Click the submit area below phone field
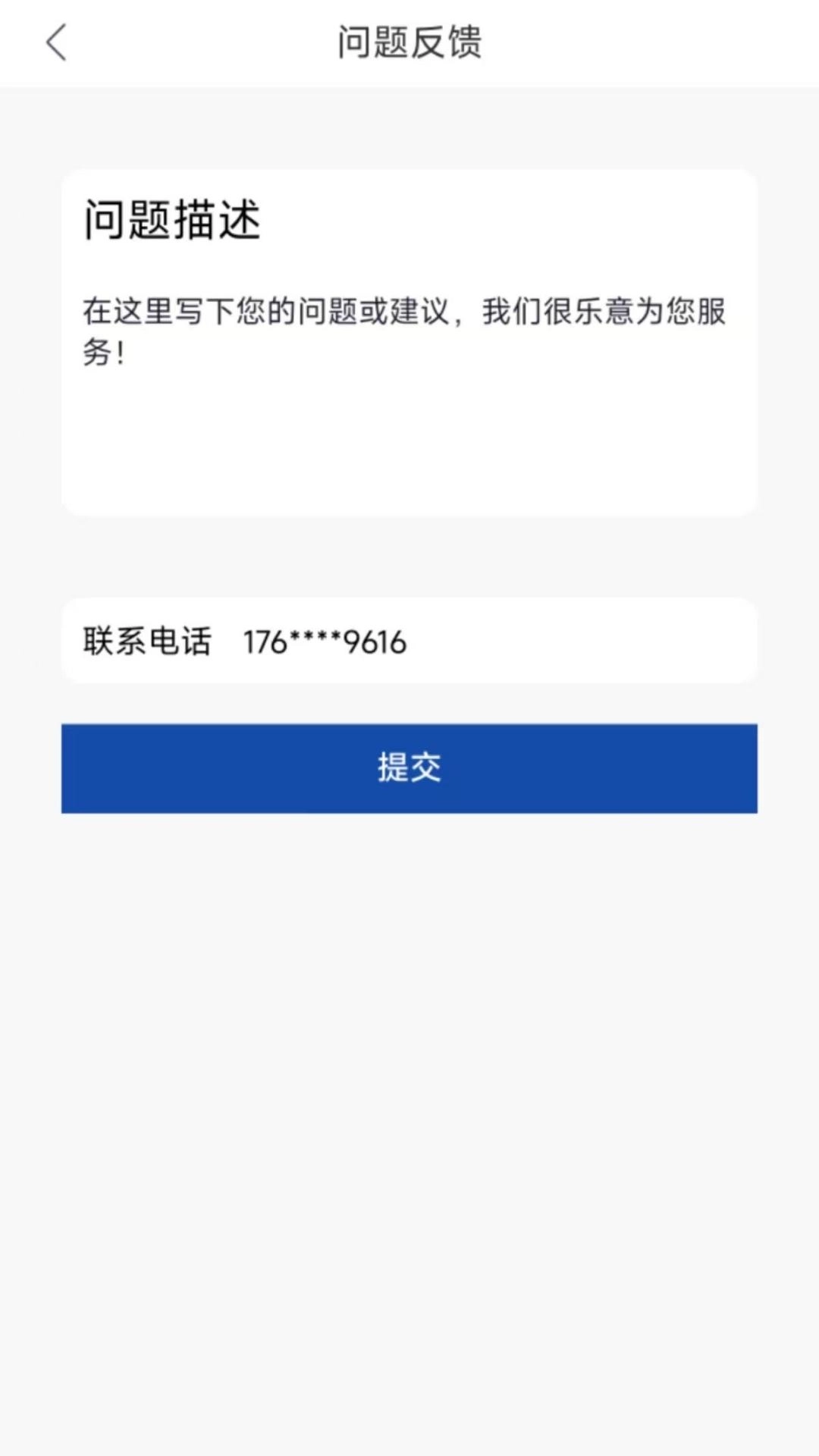Screen dimensions: 819x1456 point(409,768)
